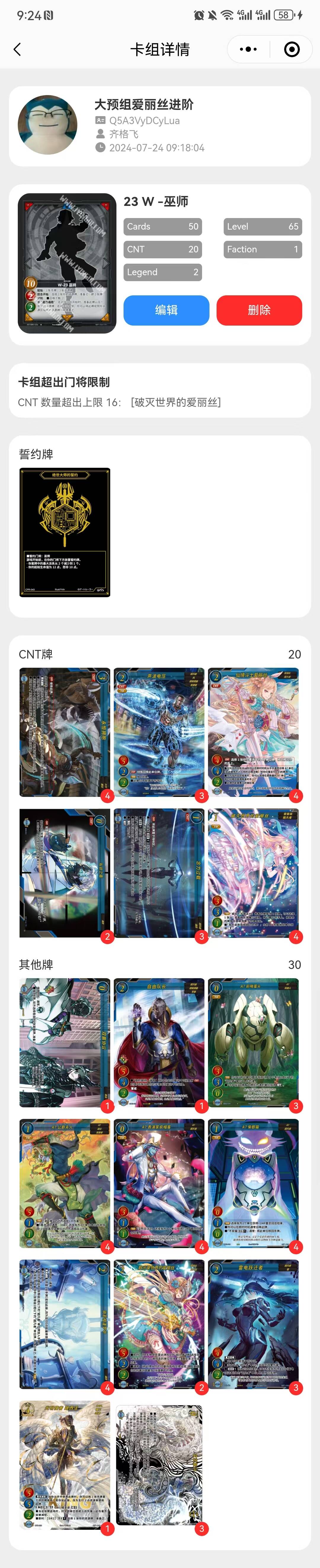Go back from the 卡组详情 page
This screenshot has width=320, height=1568.
point(17,49)
